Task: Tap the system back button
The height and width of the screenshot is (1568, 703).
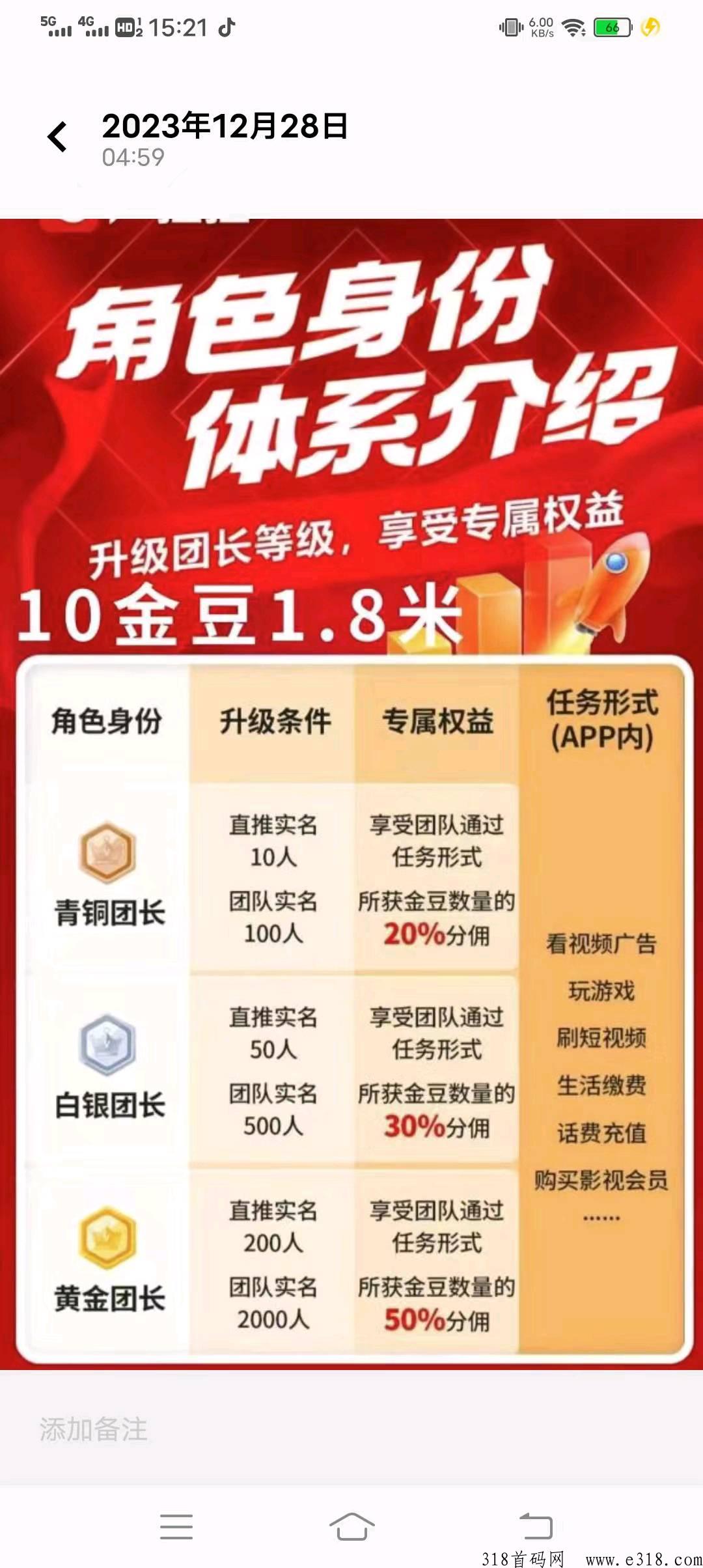Action: click(536, 1526)
